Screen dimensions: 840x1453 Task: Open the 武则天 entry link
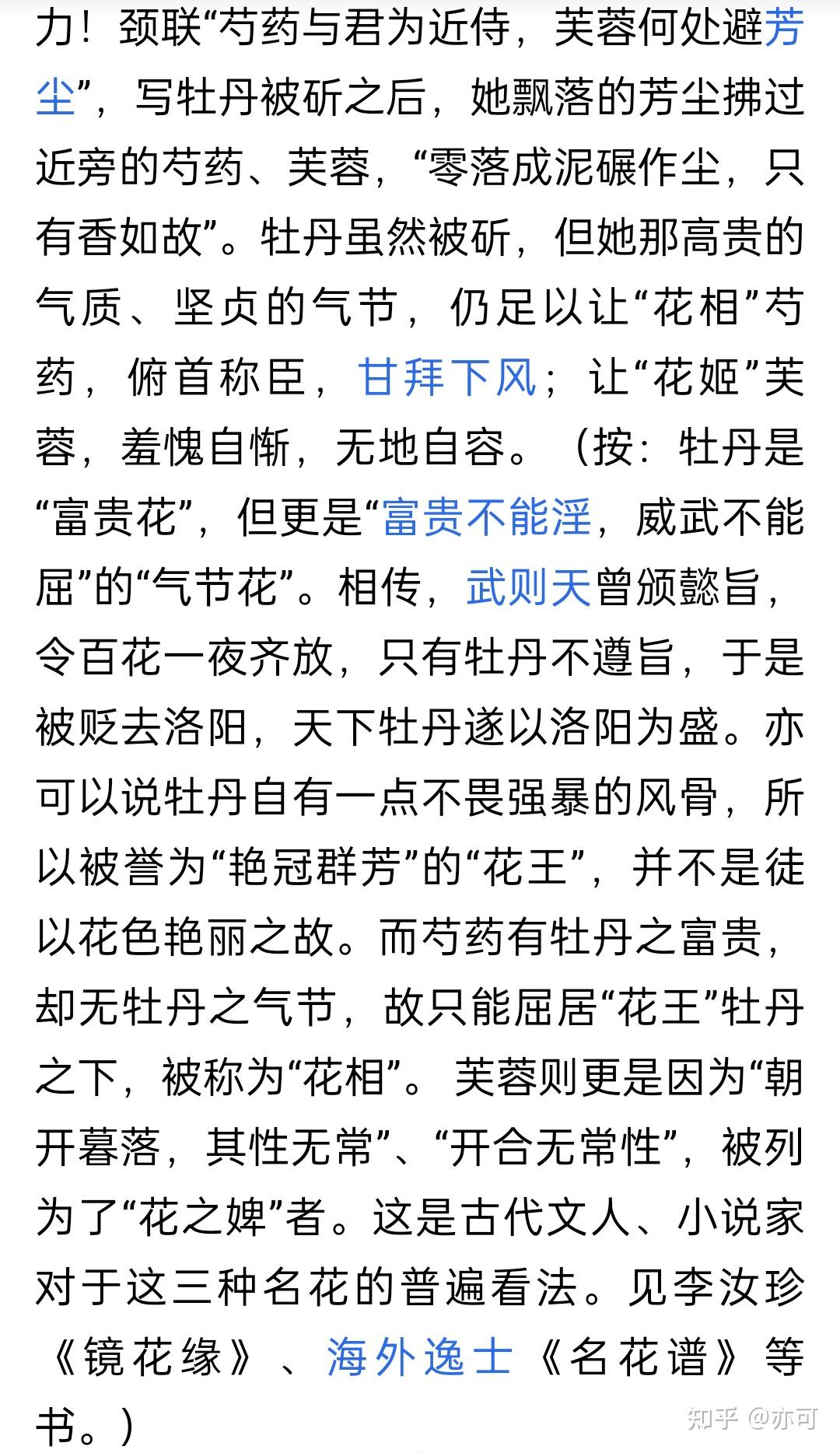pyautogui.click(x=529, y=588)
